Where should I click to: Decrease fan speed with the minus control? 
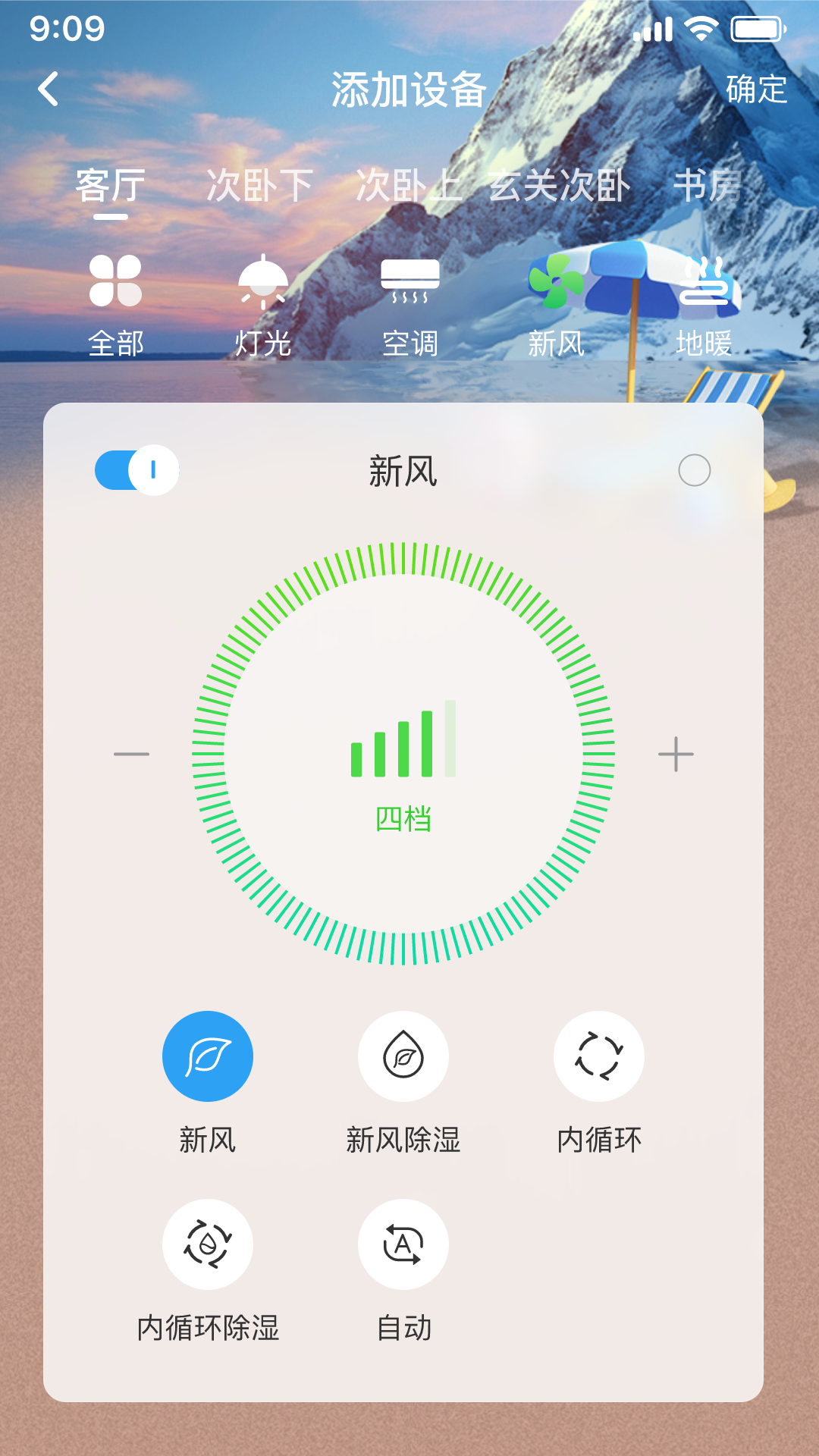(x=130, y=755)
